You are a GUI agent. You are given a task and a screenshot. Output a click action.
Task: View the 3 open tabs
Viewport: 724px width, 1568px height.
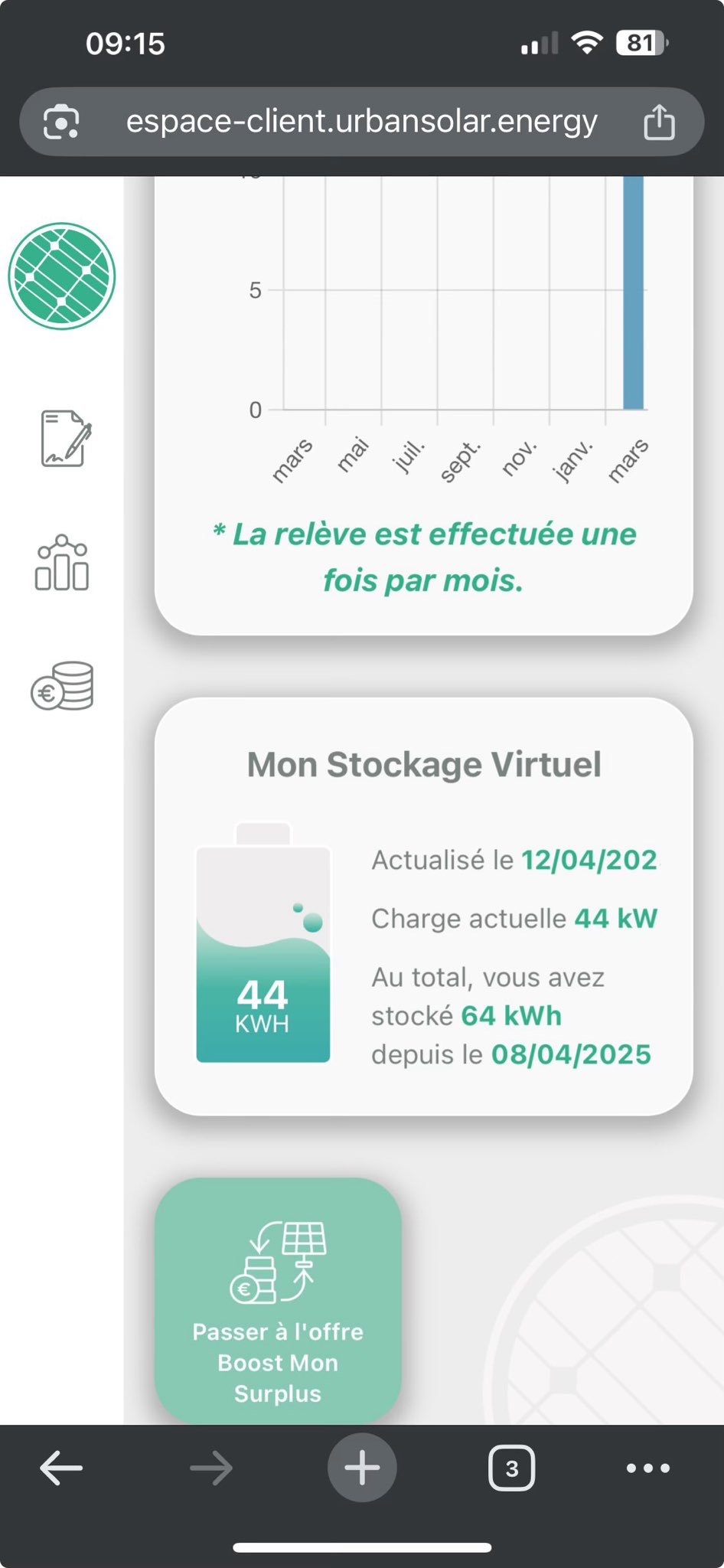[x=511, y=1468]
